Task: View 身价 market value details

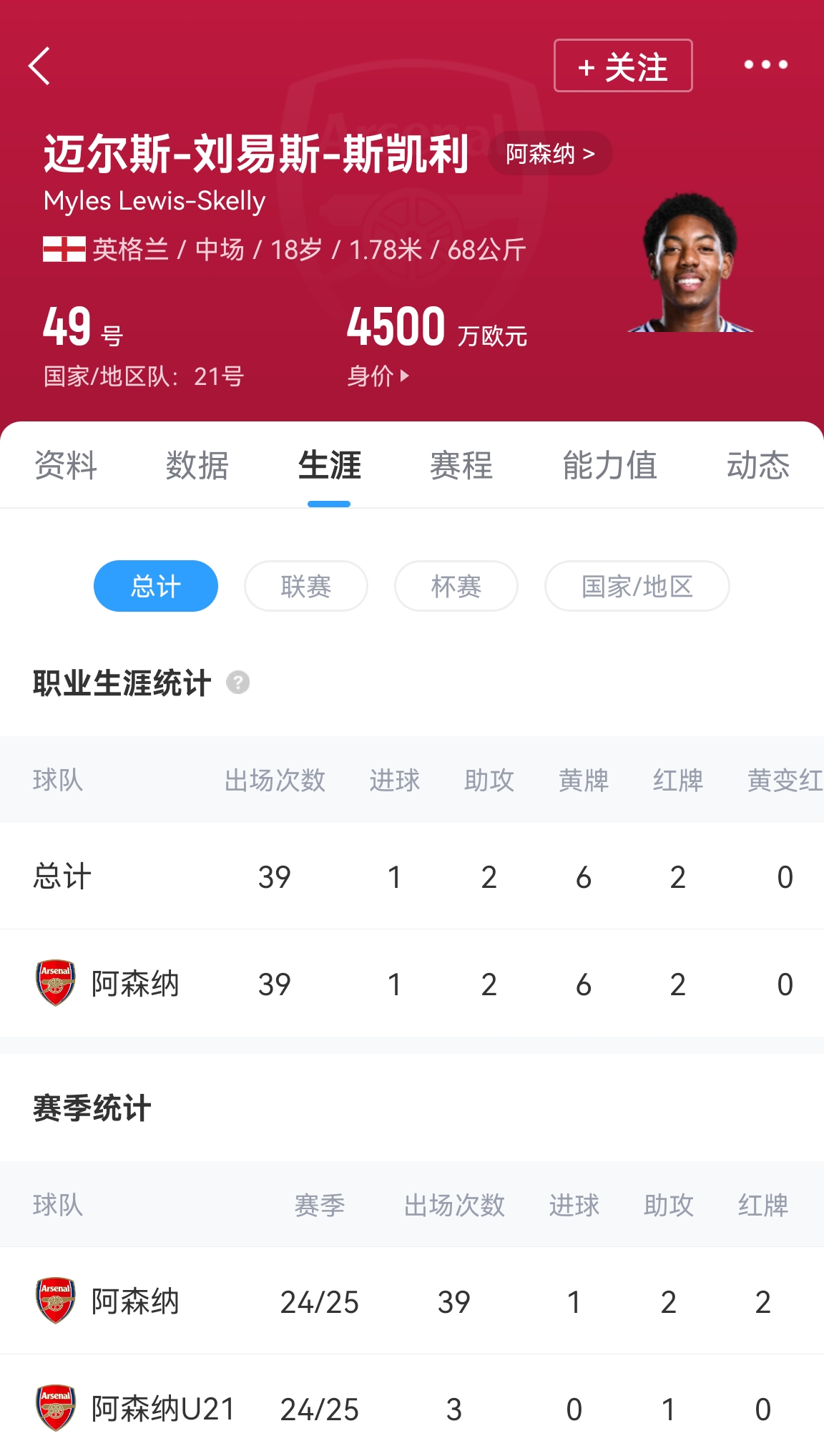Action: coord(378,376)
